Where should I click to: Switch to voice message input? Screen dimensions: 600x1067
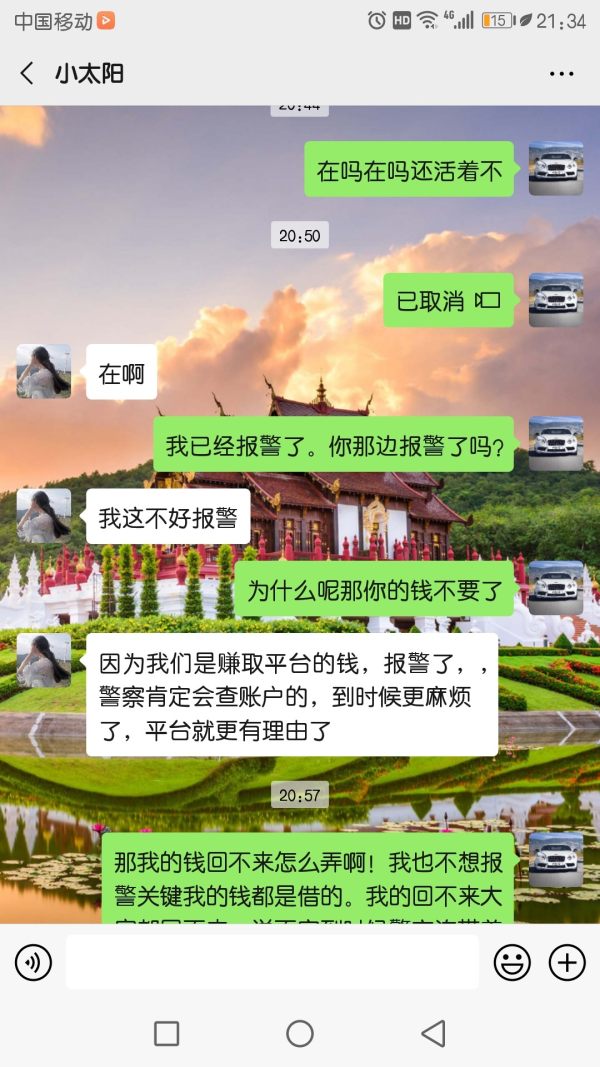click(33, 963)
